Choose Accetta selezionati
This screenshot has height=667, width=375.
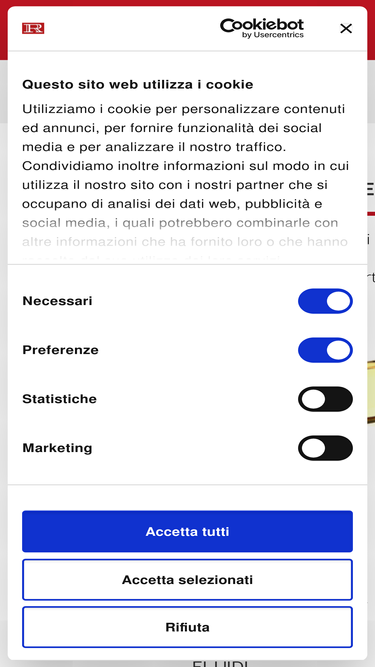point(188,579)
